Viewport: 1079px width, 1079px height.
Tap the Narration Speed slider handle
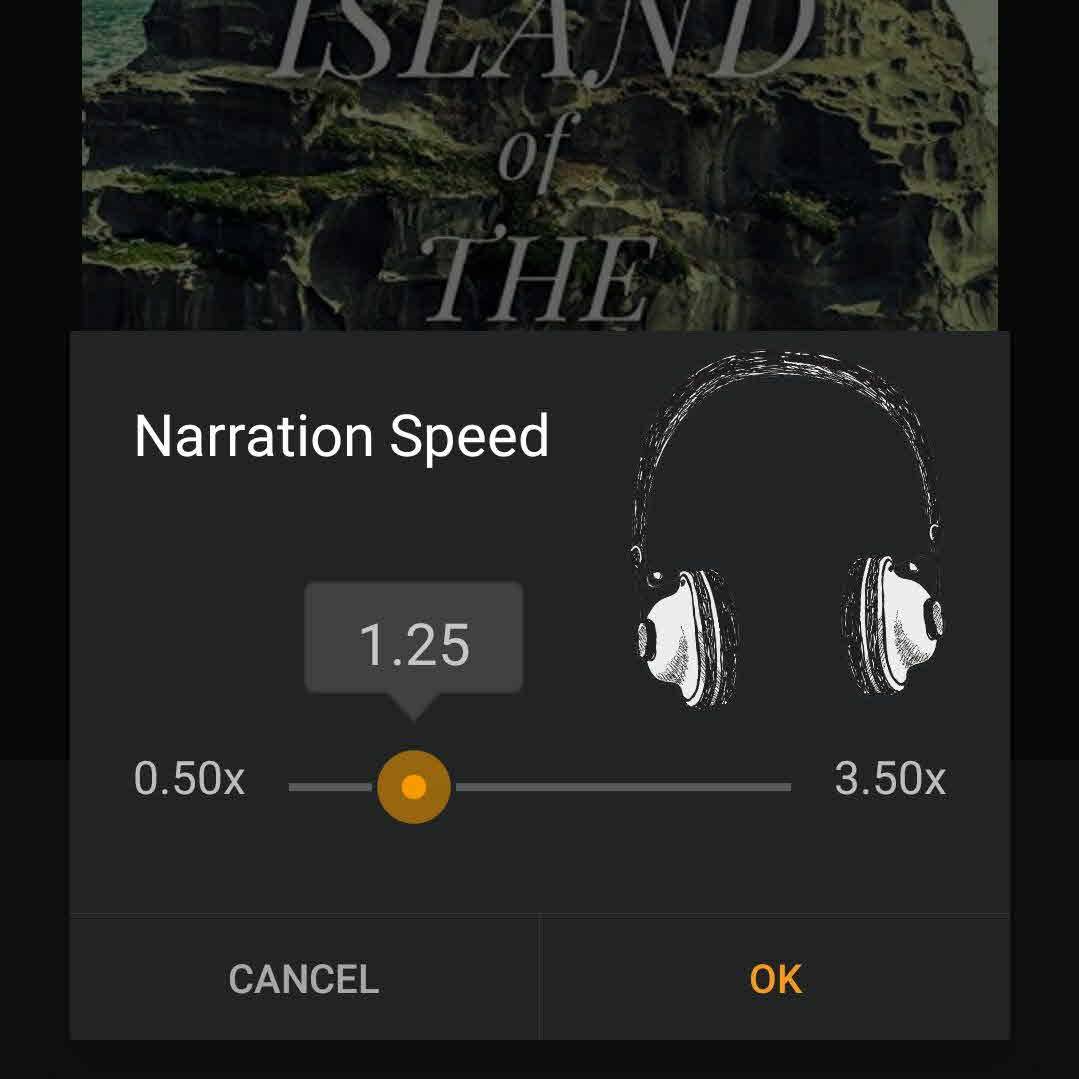coord(413,787)
